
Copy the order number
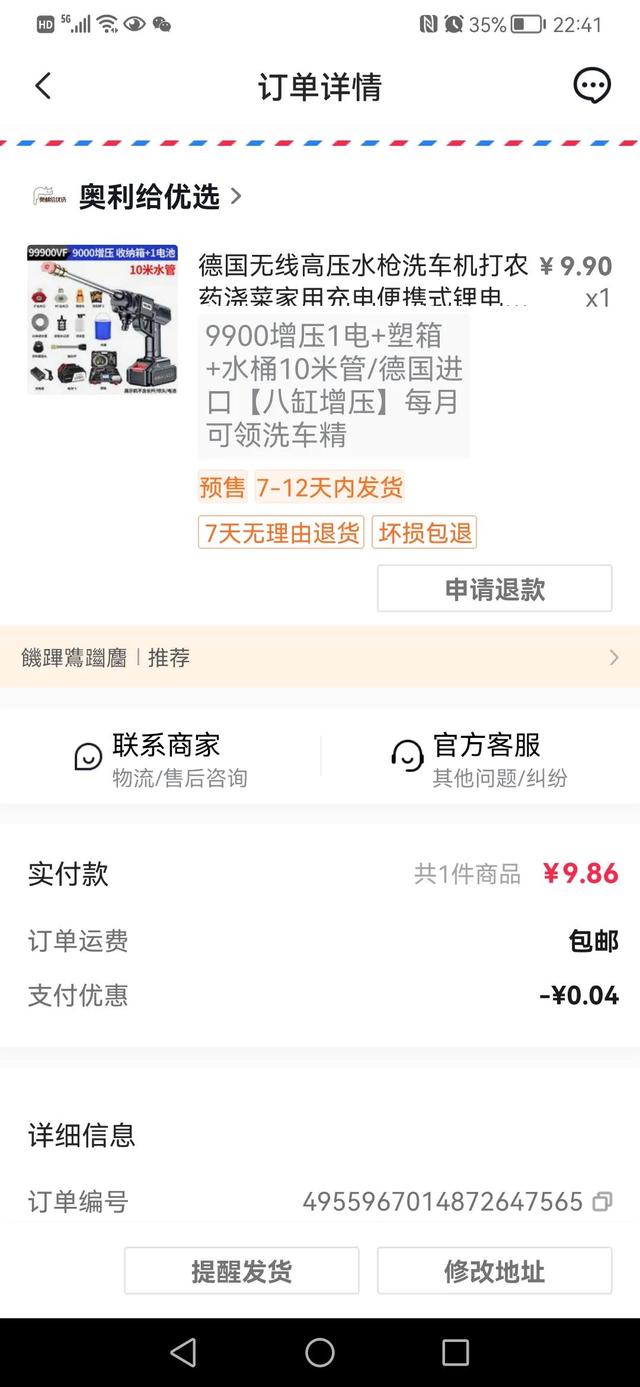pyautogui.click(x=602, y=1201)
